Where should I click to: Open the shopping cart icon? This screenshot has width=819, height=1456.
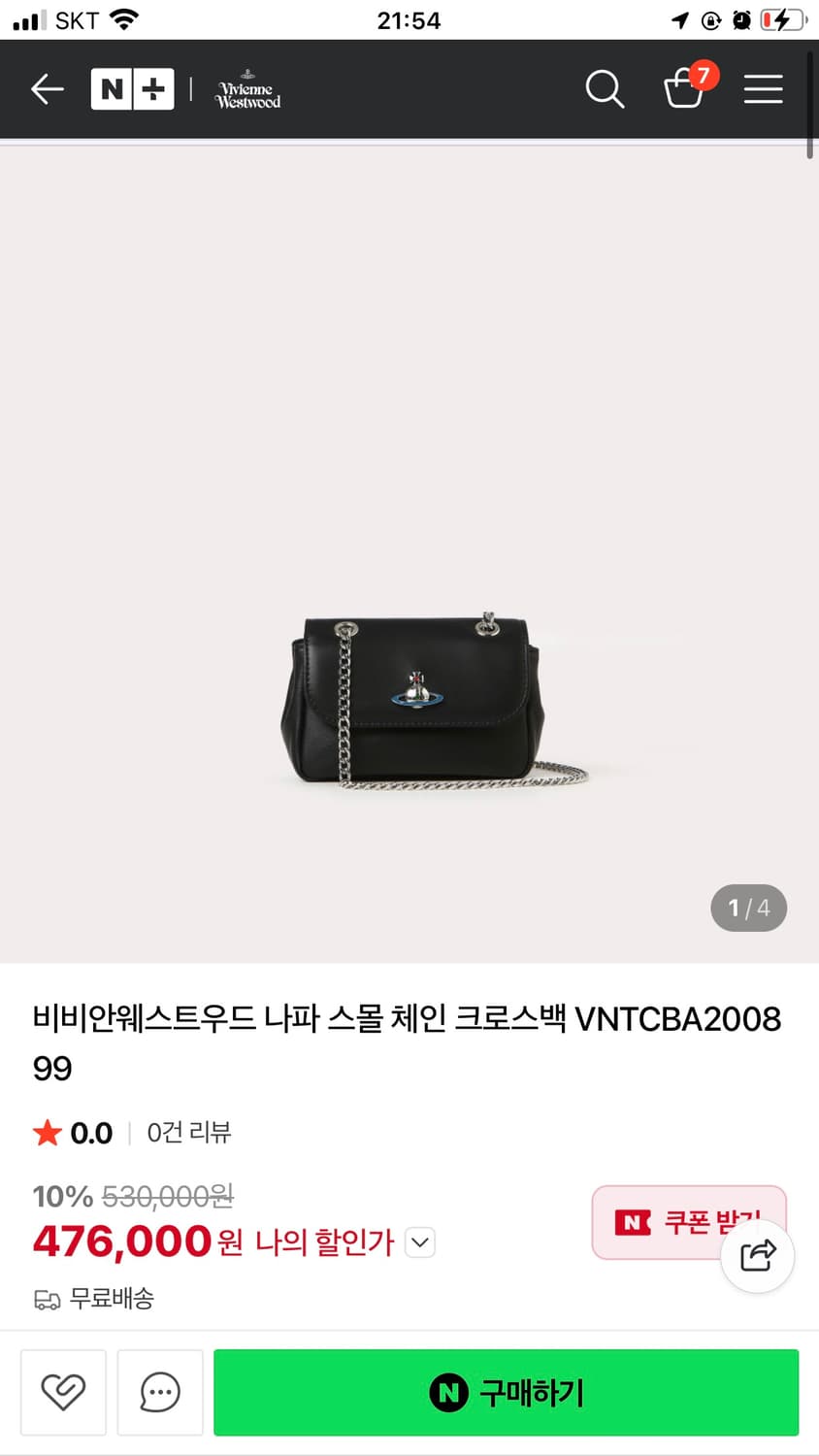pyautogui.click(x=685, y=92)
